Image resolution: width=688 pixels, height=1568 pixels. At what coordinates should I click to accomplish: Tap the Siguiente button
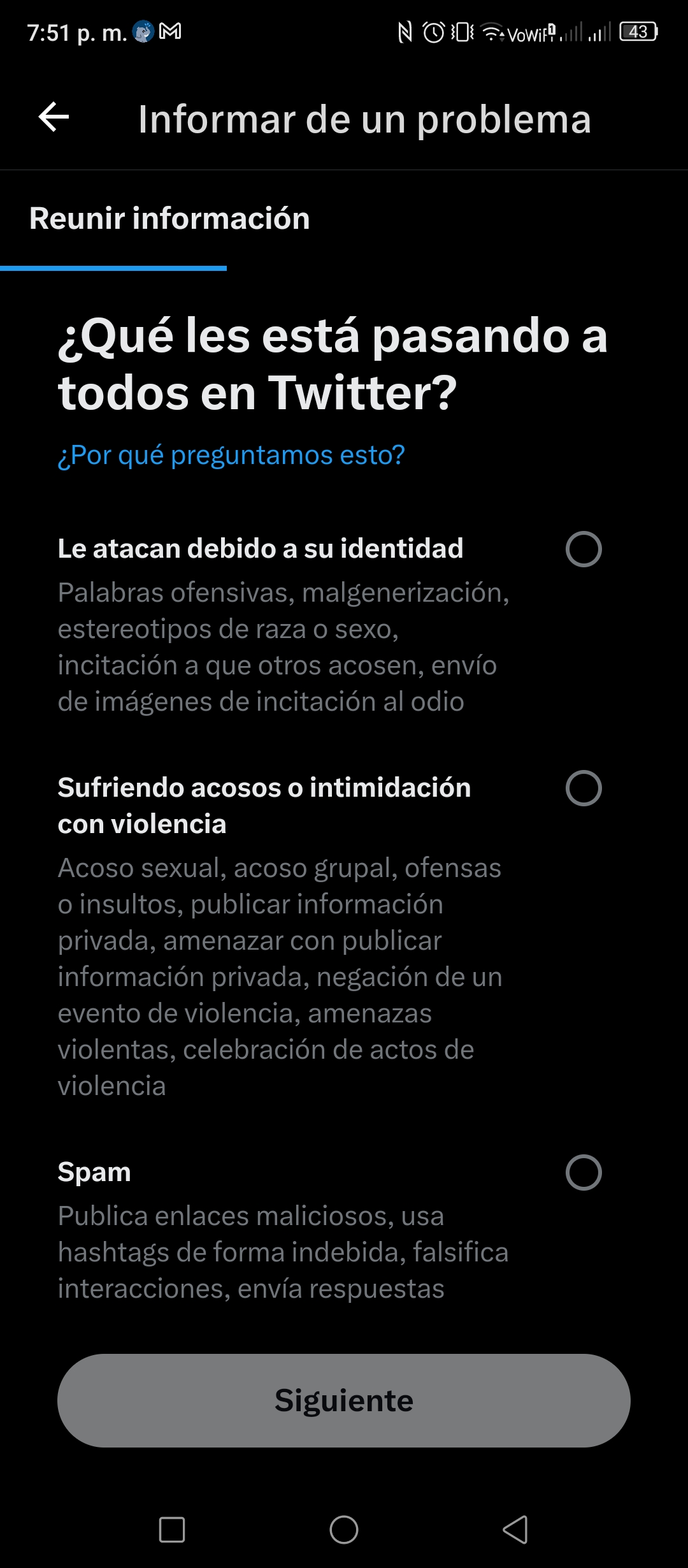click(x=344, y=1400)
